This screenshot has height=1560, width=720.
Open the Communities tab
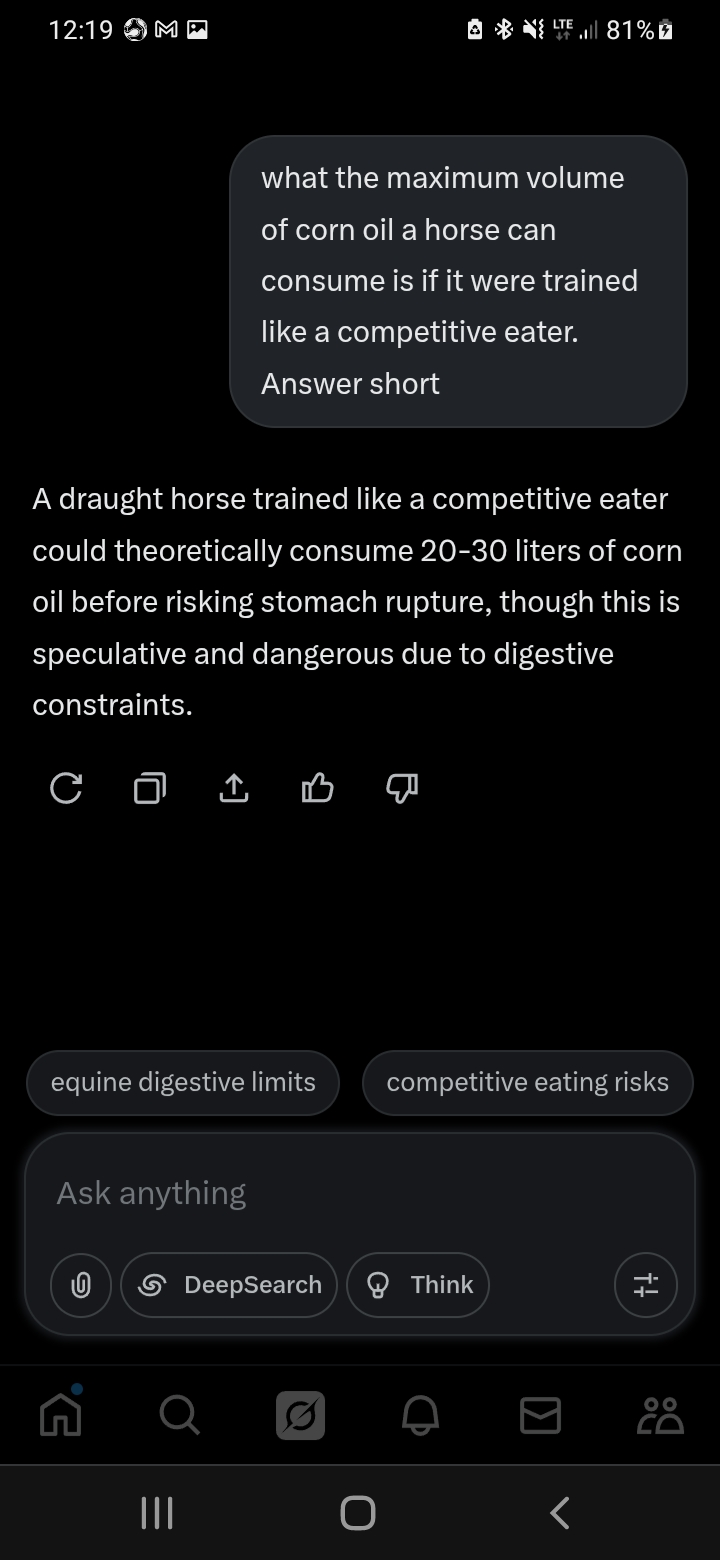(660, 1415)
